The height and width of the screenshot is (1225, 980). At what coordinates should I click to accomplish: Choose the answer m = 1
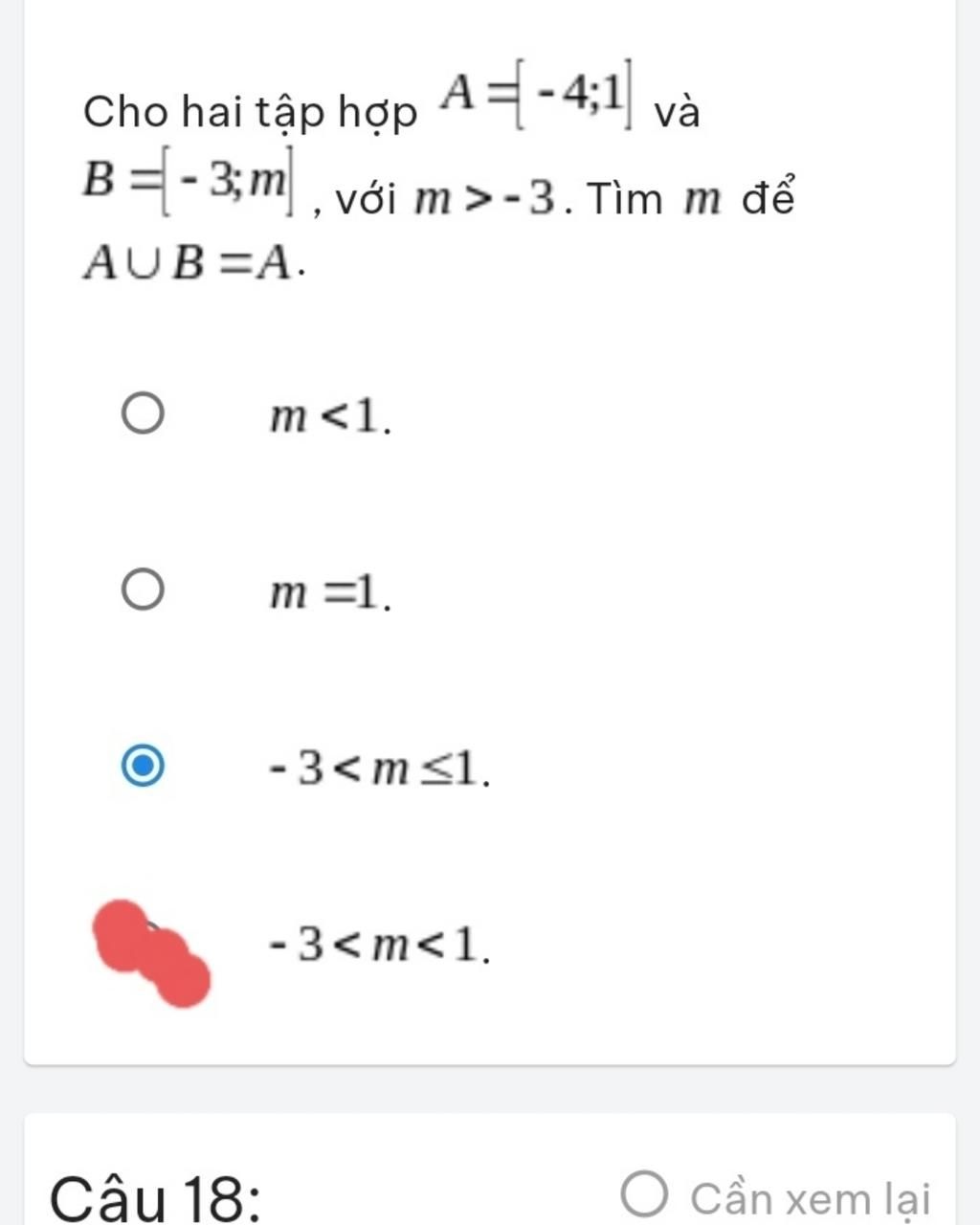[x=144, y=590]
